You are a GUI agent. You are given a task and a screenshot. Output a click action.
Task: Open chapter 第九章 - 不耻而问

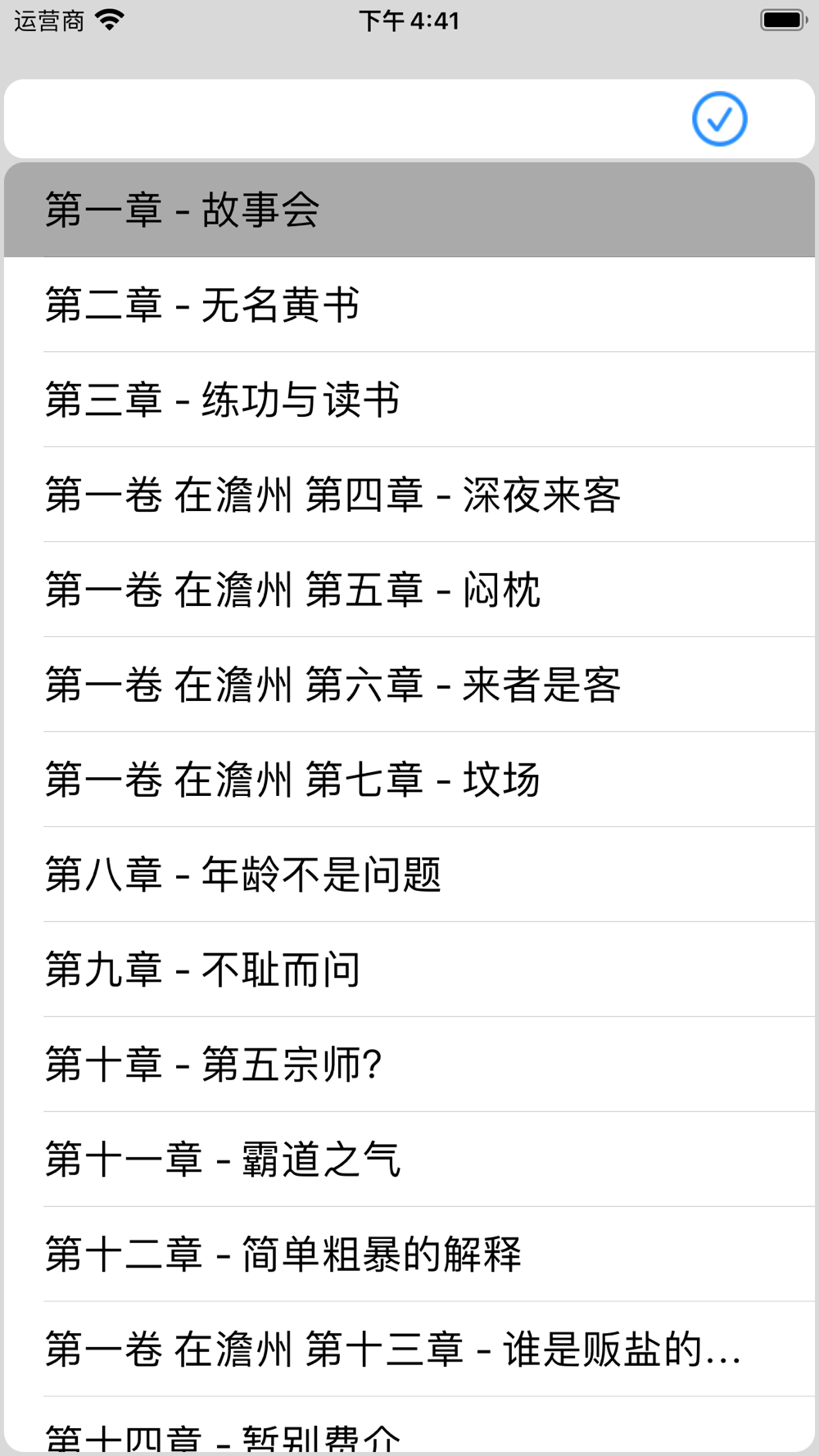(409, 970)
